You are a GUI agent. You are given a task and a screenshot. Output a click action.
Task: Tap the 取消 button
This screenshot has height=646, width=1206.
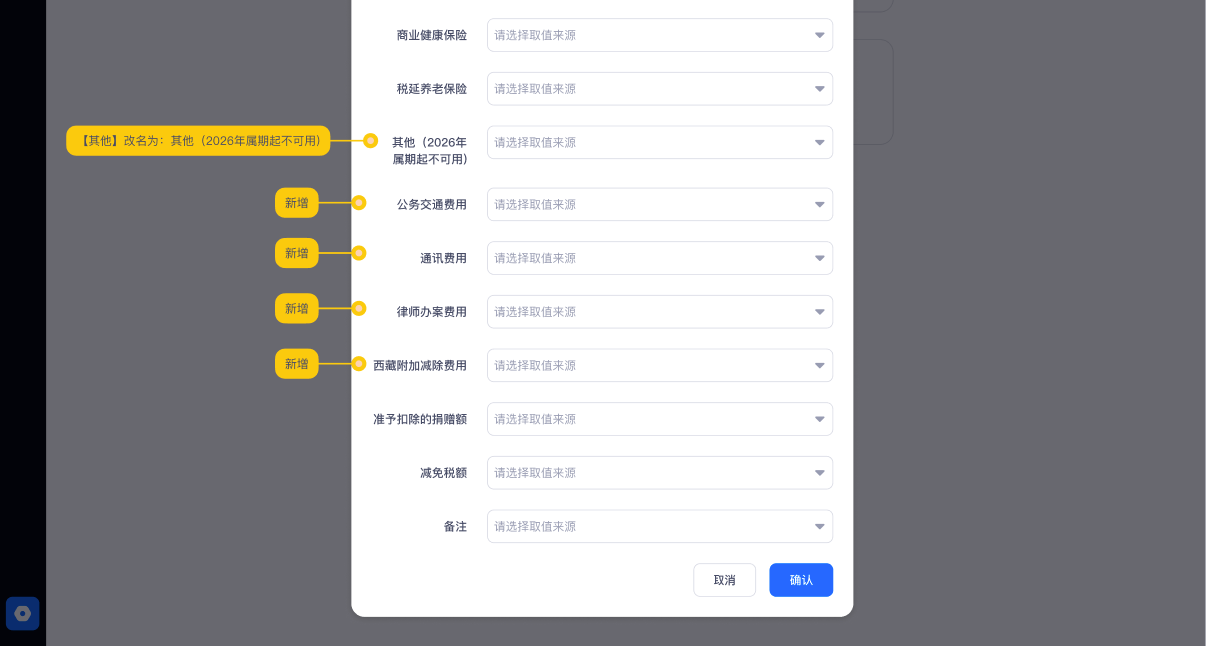724,580
